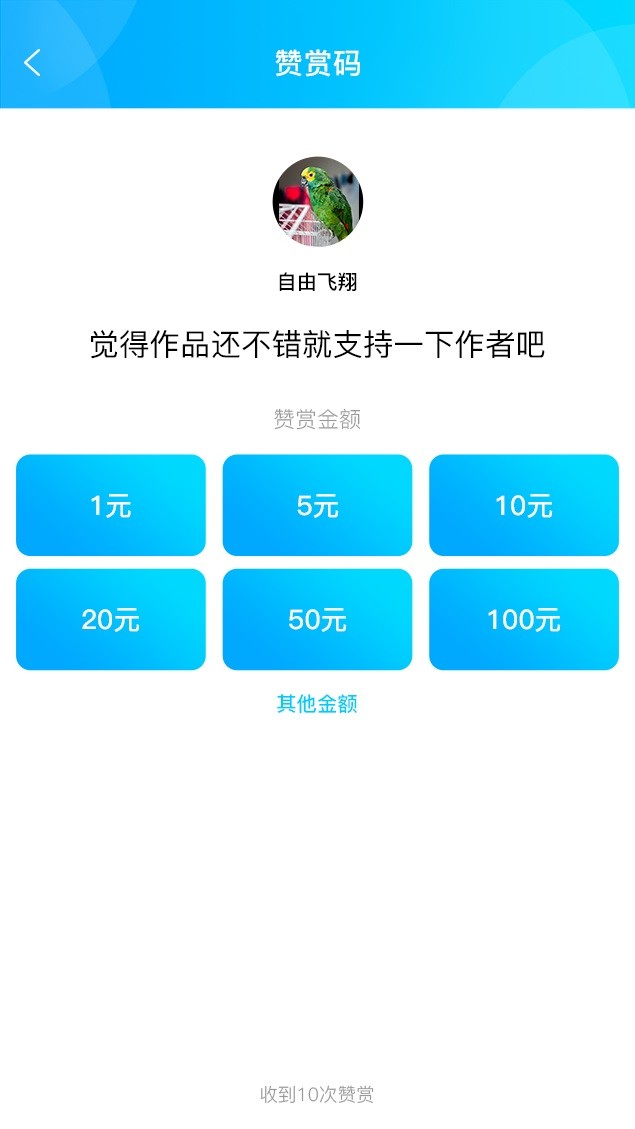Tap the 100元 reward button
Viewport: 635px width, 1129px height.
click(x=524, y=619)
